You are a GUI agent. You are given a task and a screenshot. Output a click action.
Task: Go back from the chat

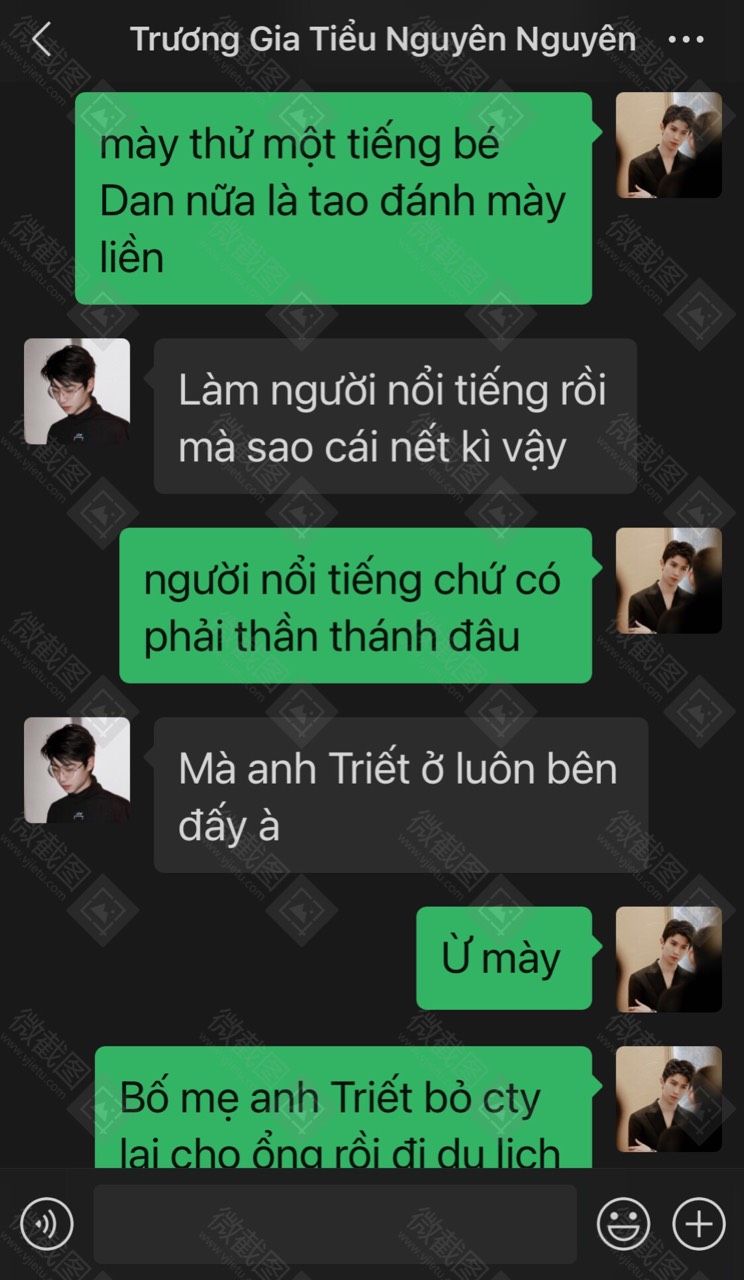click(41, 40)
